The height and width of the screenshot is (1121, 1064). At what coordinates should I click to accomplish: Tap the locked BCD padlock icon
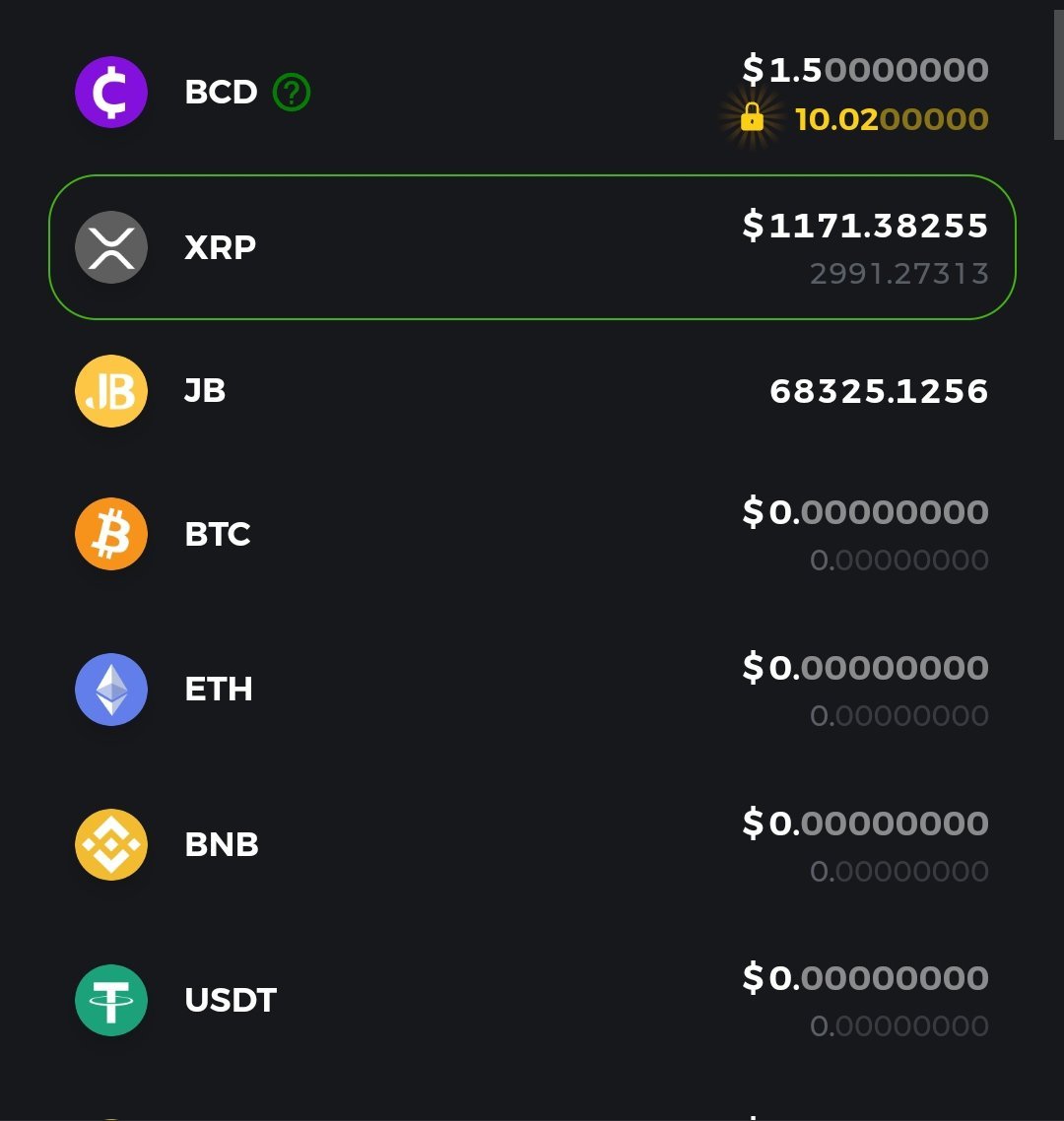pos(752,119)
